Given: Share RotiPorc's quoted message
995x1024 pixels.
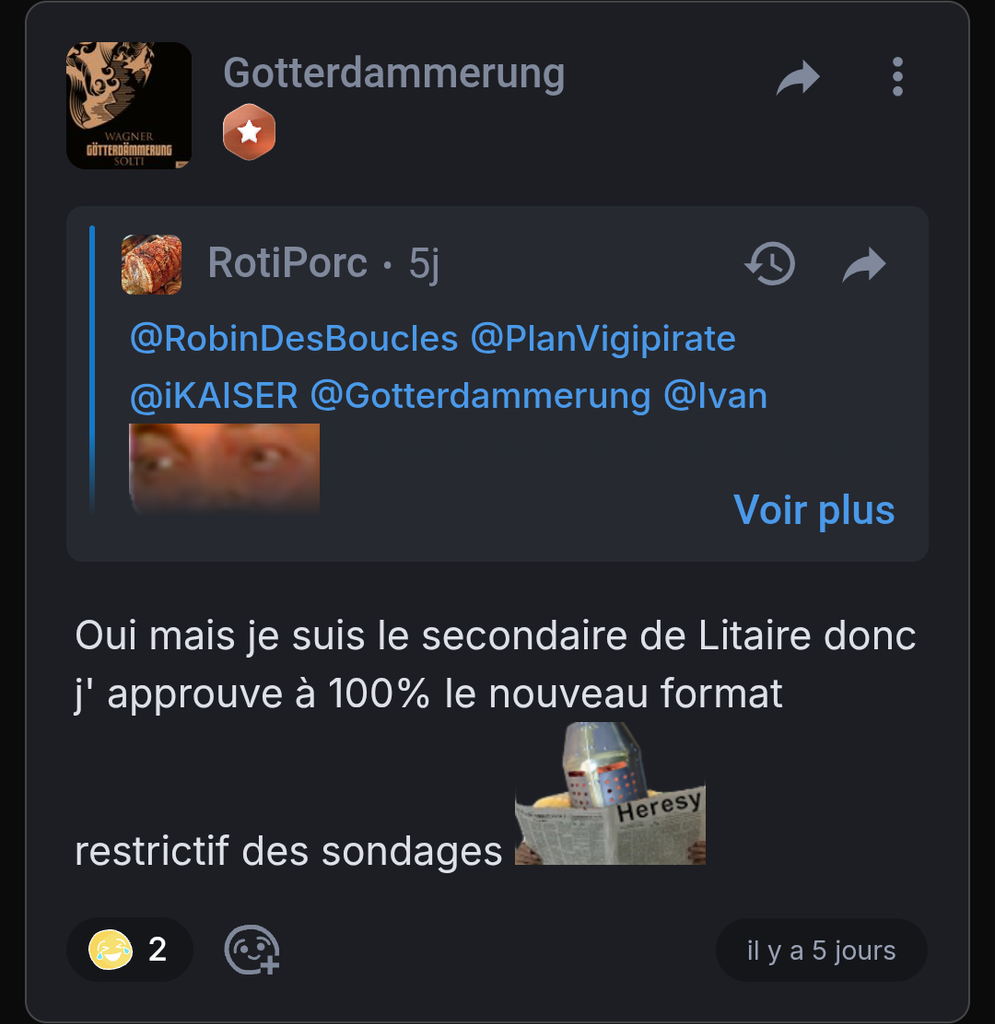Looking at the screenshot, I should pyautogui.click(x=864, y=265).
